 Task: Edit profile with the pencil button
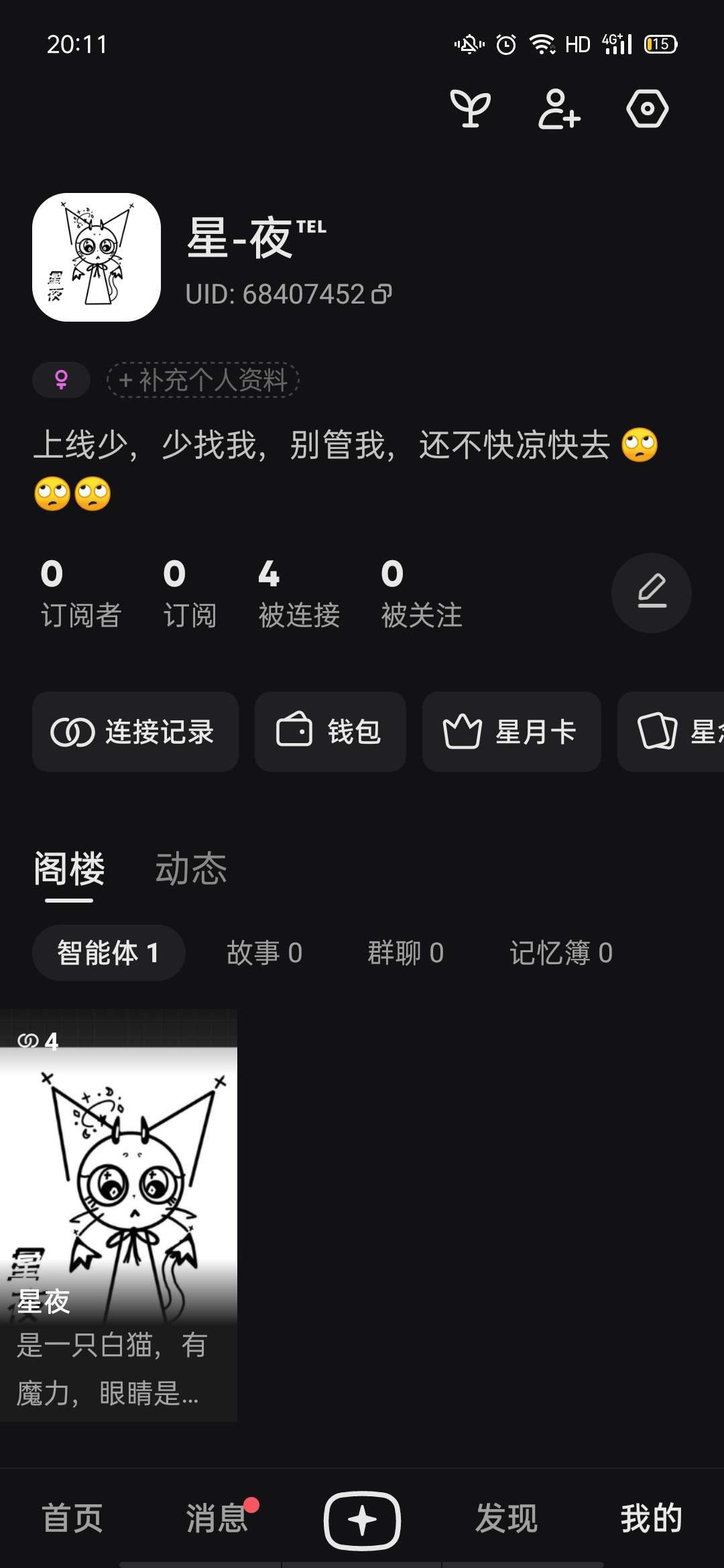[x=651, y=593]
